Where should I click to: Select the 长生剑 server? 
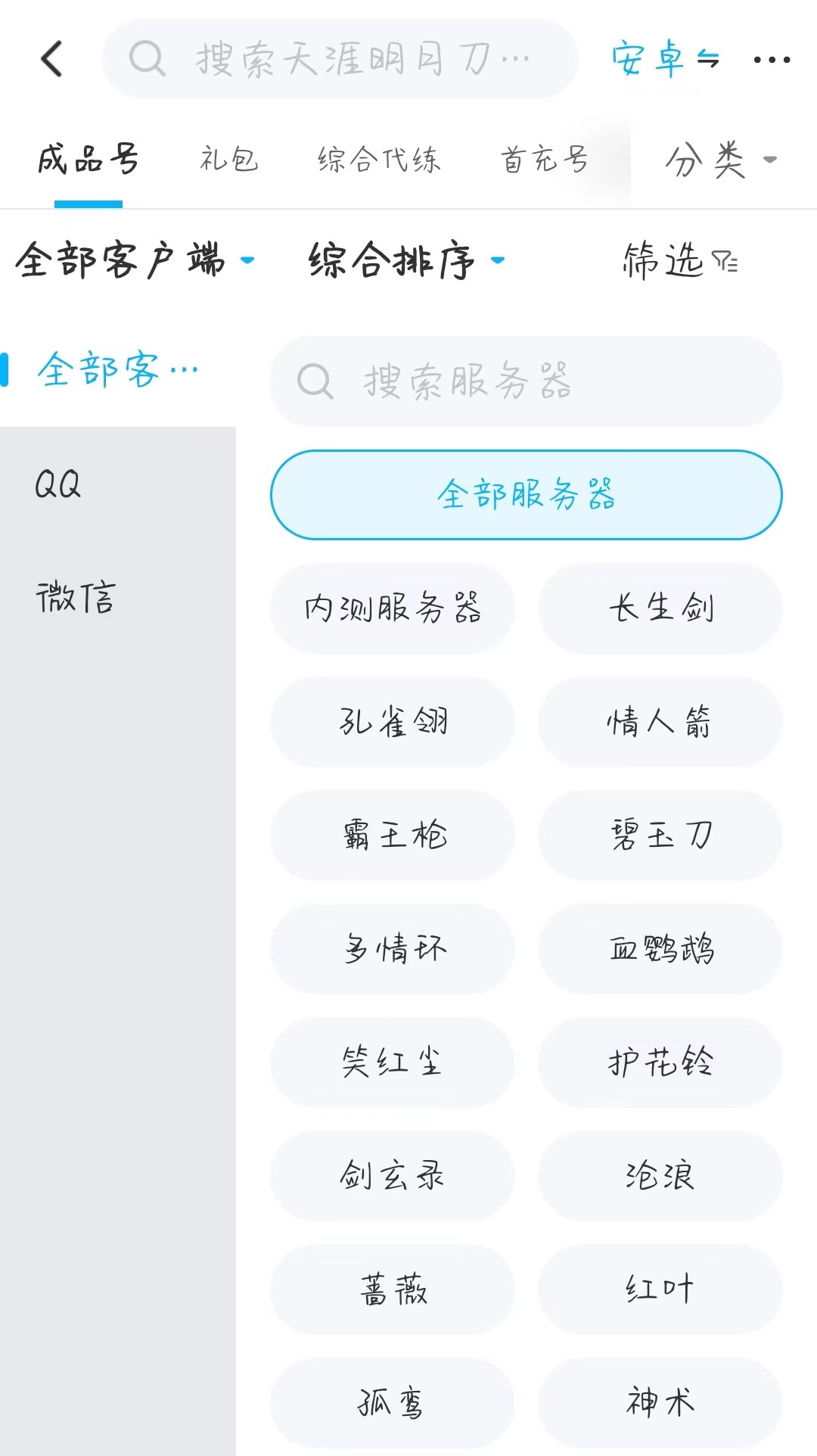pos(660,608)
